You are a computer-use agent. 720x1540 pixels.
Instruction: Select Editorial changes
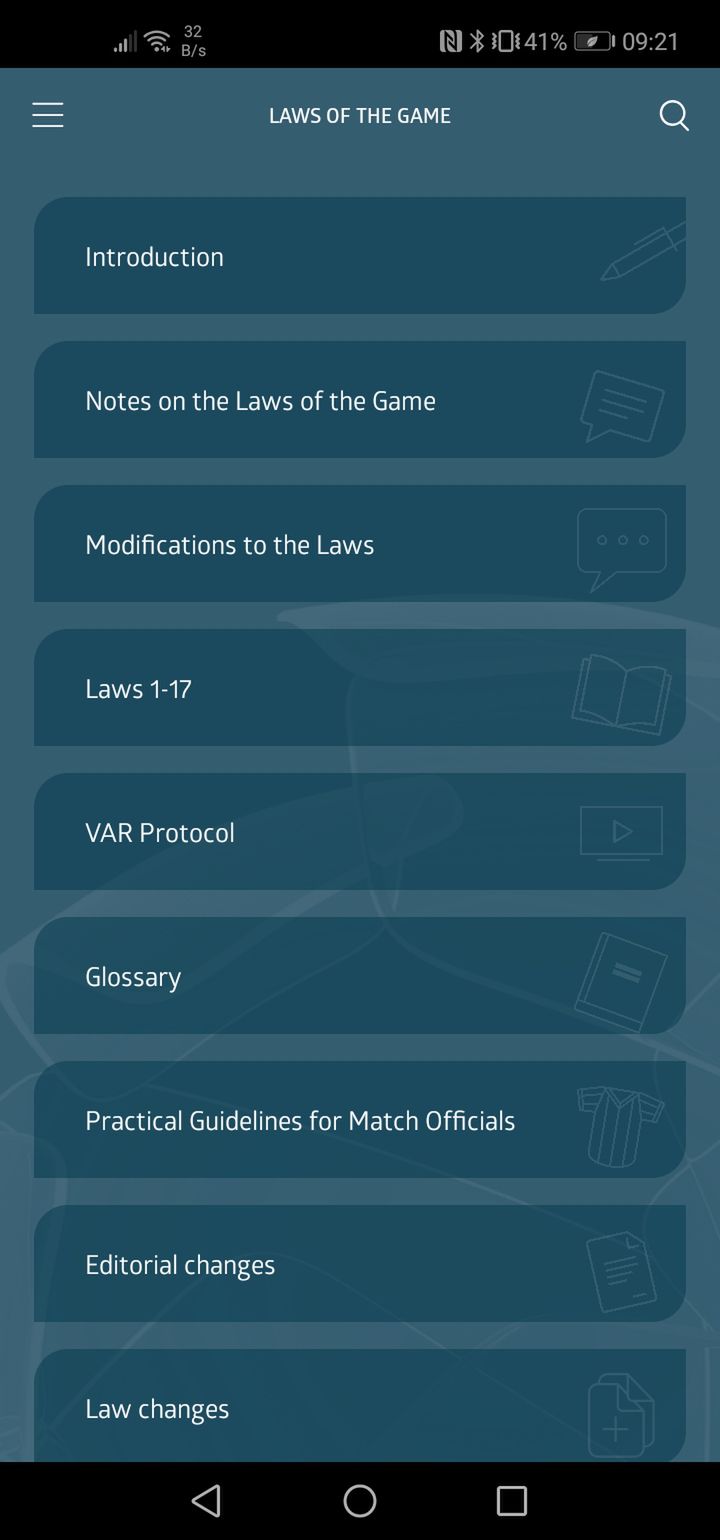360,1264
